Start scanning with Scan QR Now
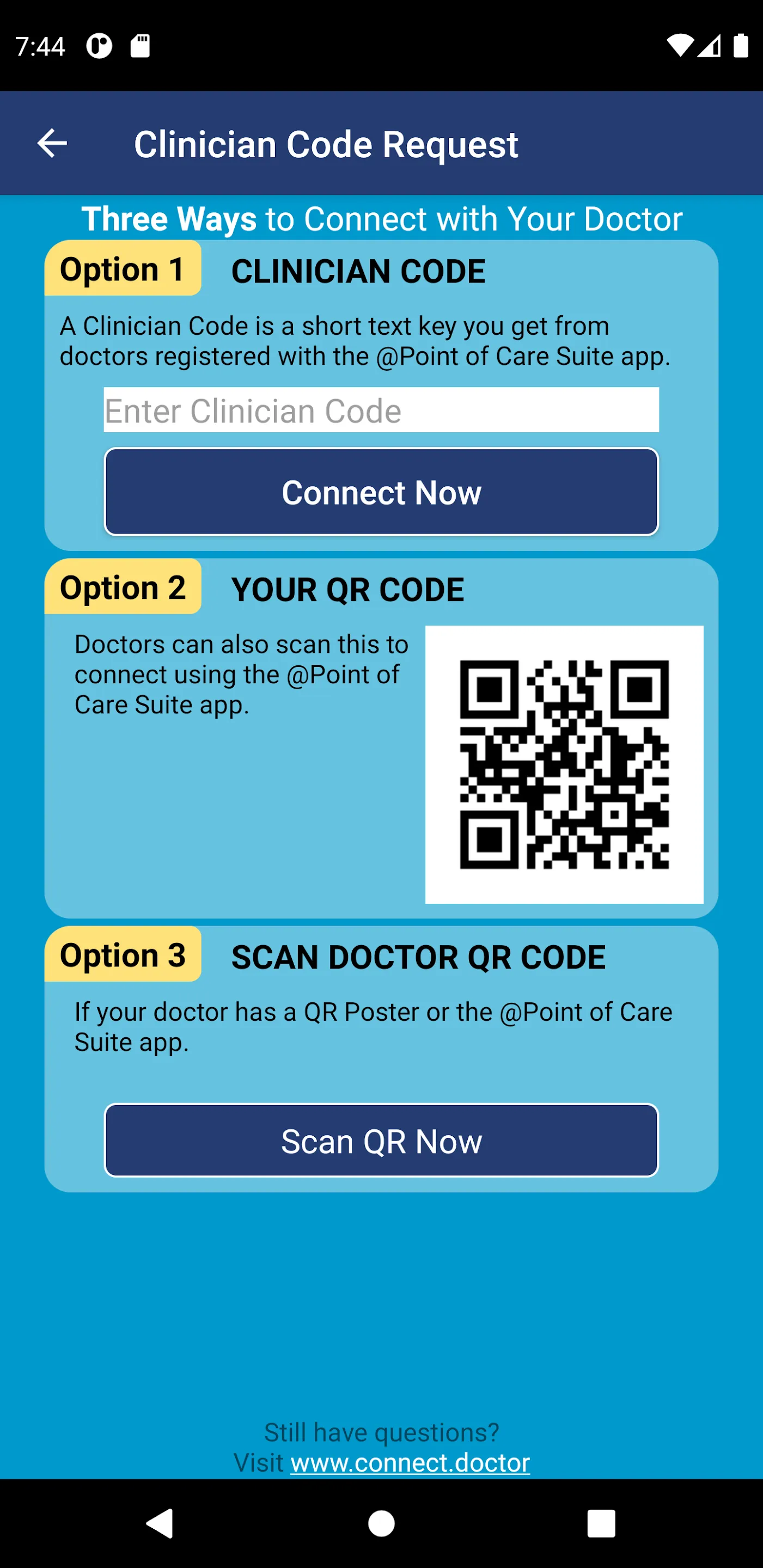This screenshot has width=763, height=1568. 381,1140
